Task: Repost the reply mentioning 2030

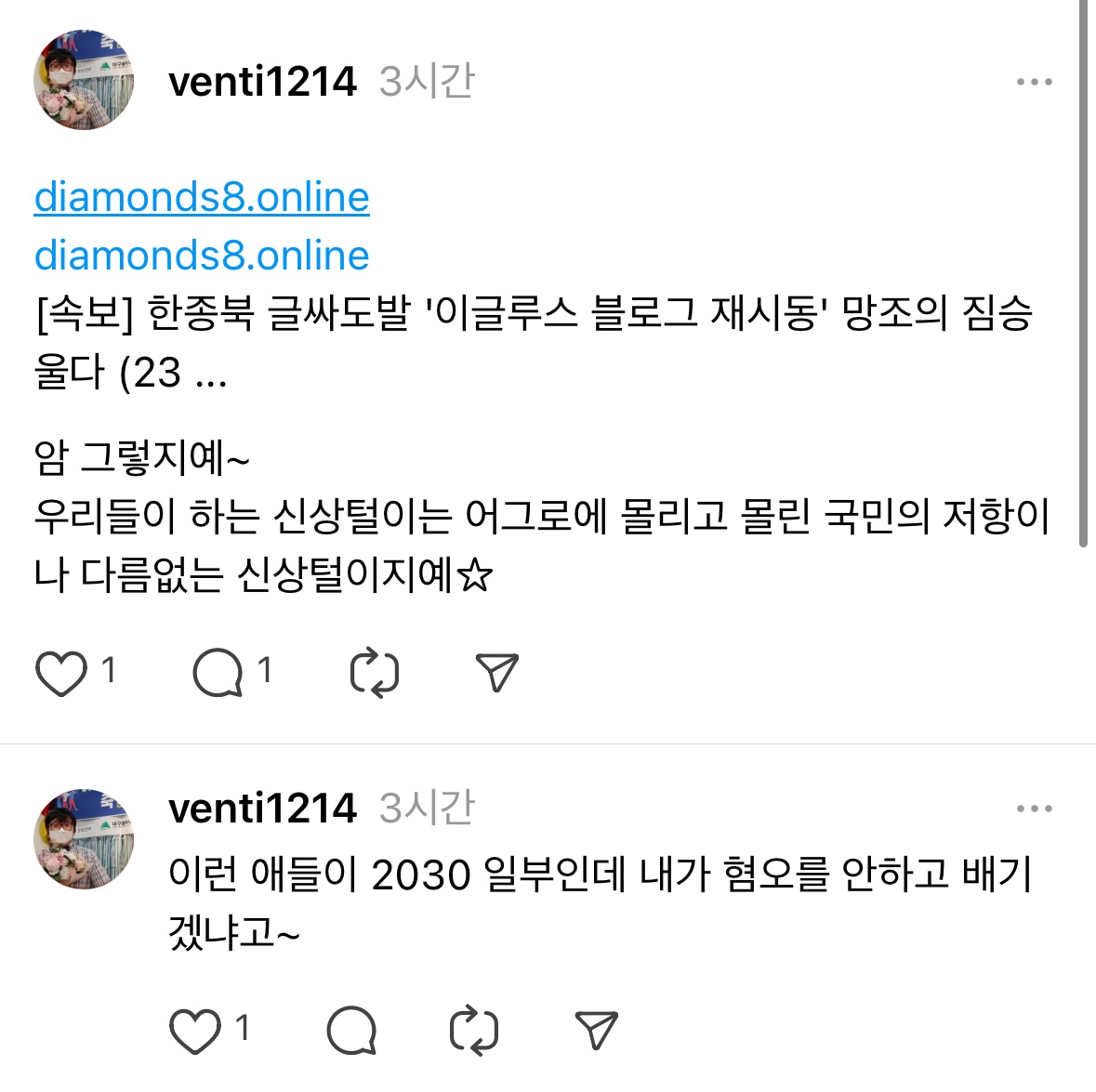Action: (473, 1031)
